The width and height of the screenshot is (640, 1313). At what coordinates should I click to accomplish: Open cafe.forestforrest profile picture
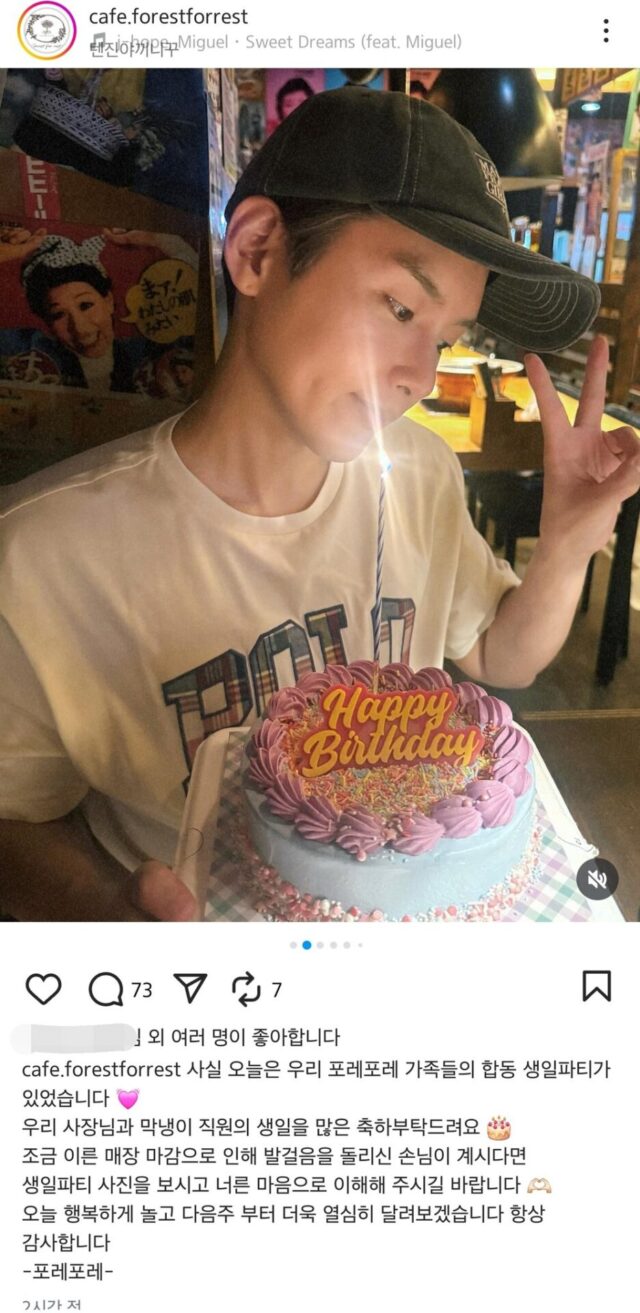tap(46, 29)
